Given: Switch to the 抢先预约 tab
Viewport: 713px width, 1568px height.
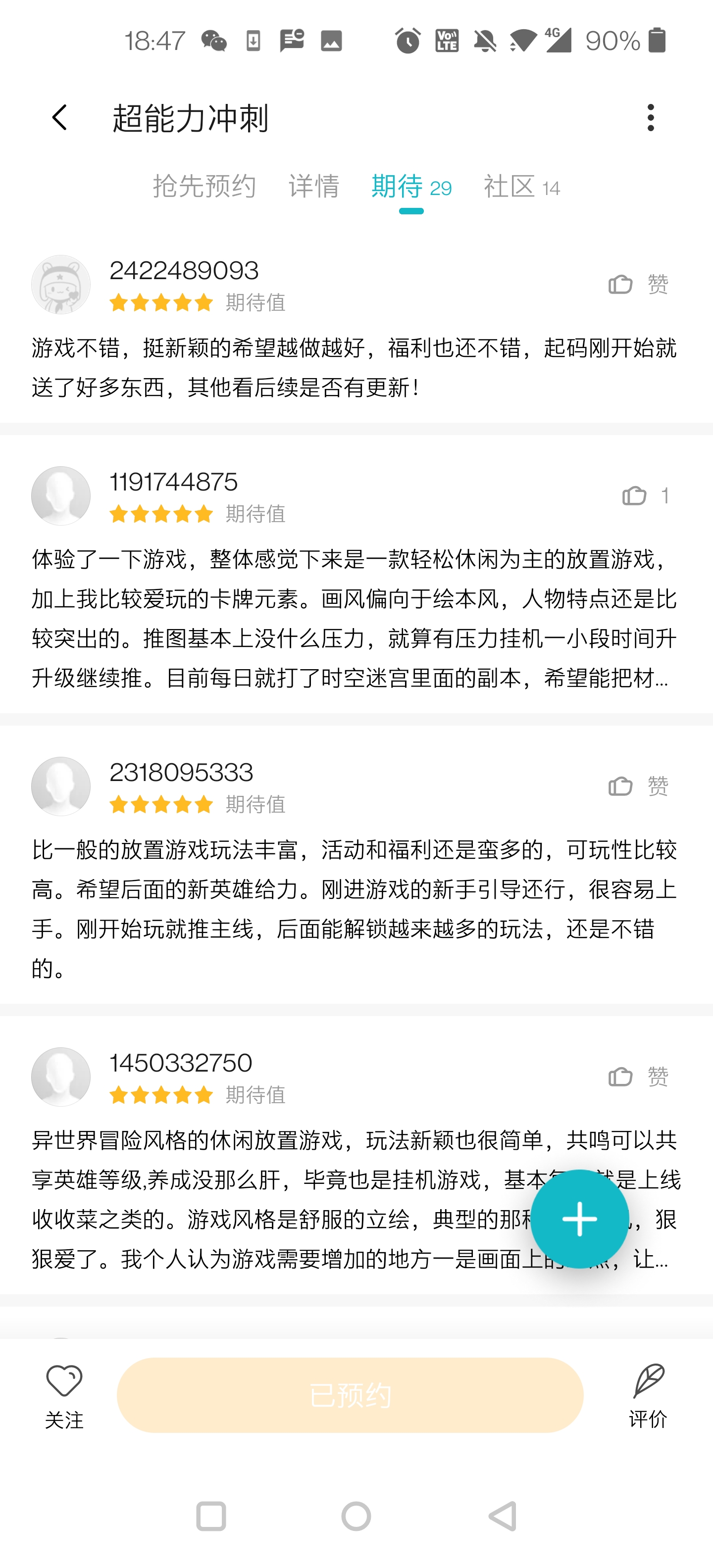Looking at the screenshot, I should (204, 186).
